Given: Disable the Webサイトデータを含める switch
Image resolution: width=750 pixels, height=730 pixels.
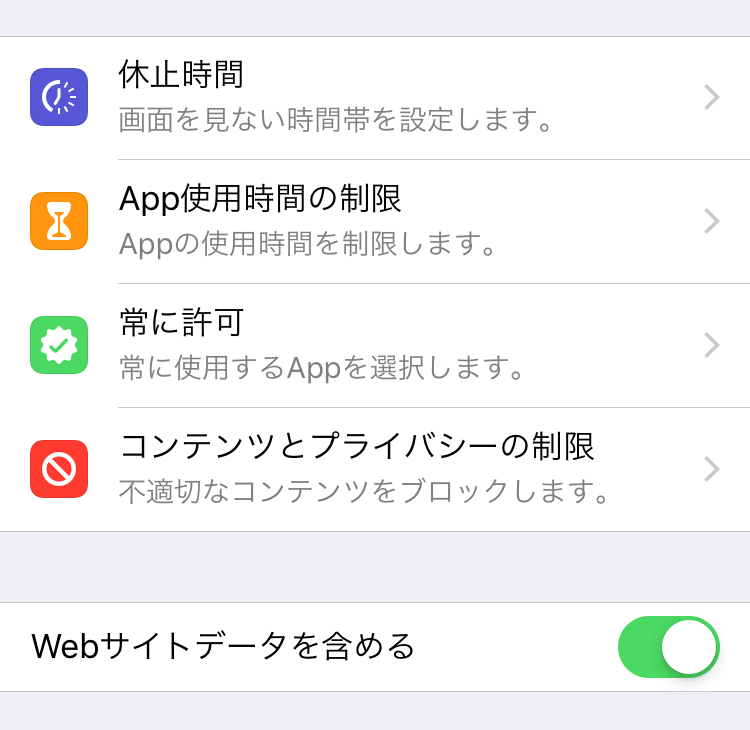Looking at the screenshot, I should pos(668,647).
